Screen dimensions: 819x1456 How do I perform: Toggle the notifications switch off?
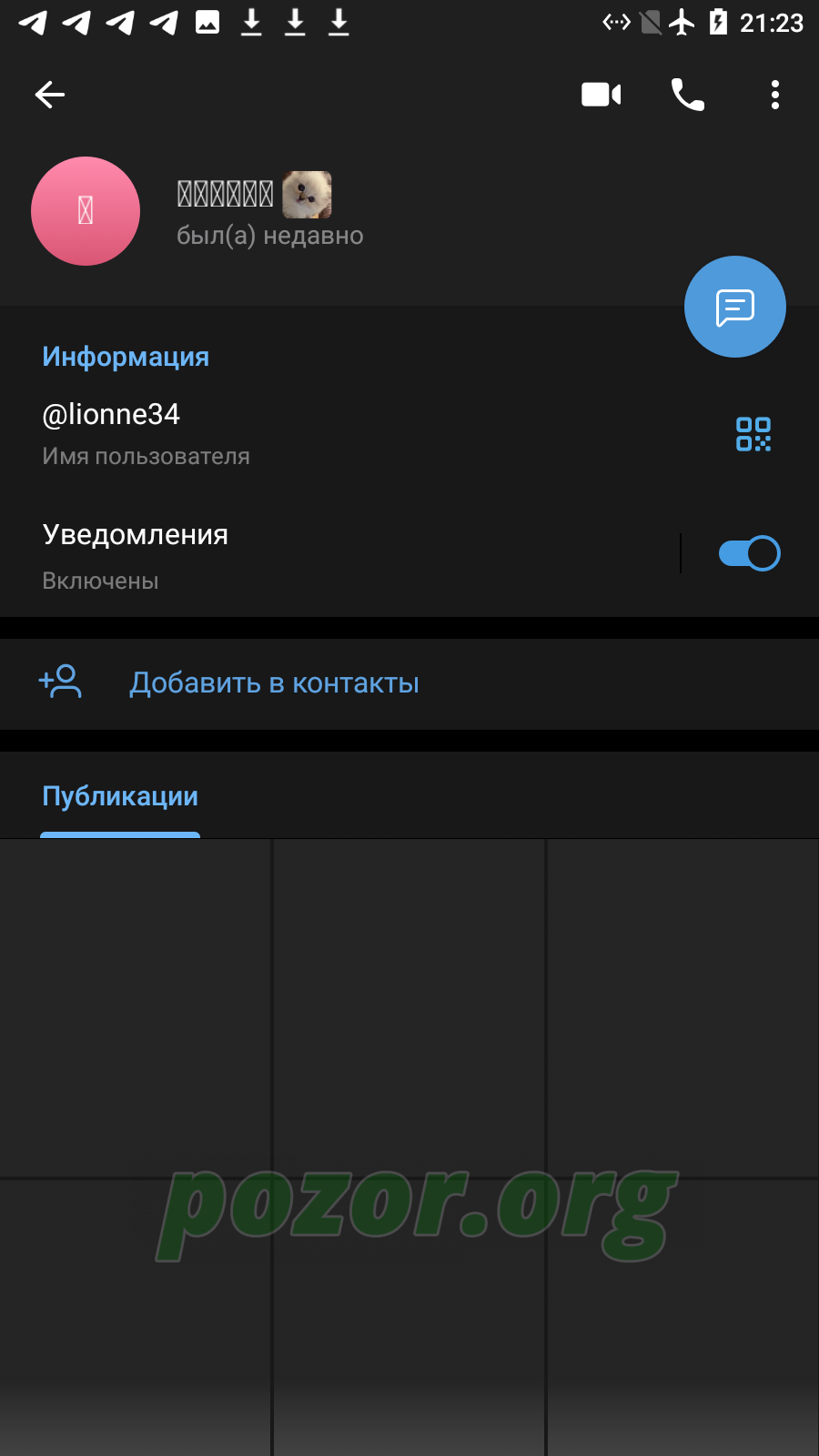[749, 553]
